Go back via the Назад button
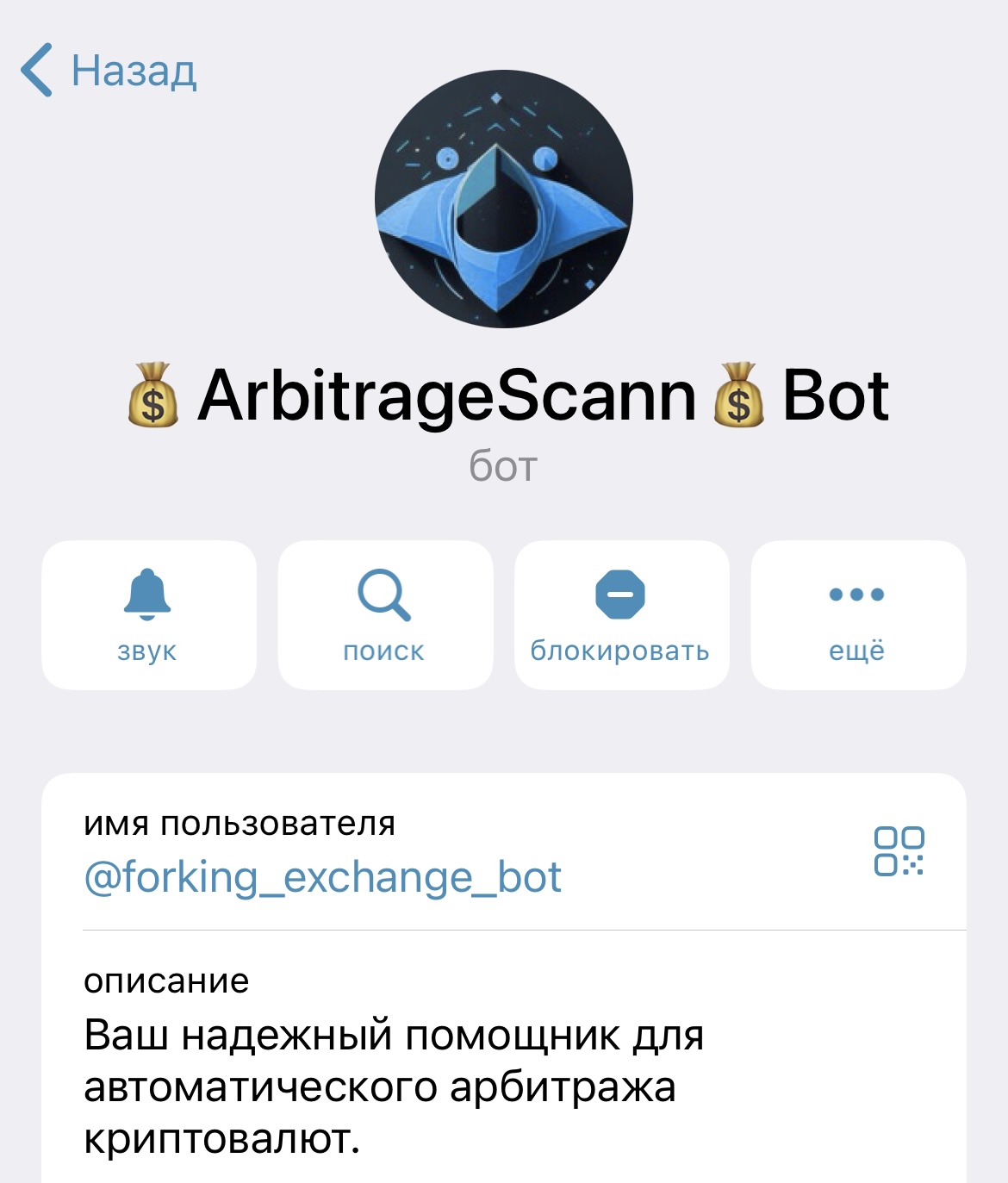This screenshot has width=1008, height=1183. [x=109, y=70]
